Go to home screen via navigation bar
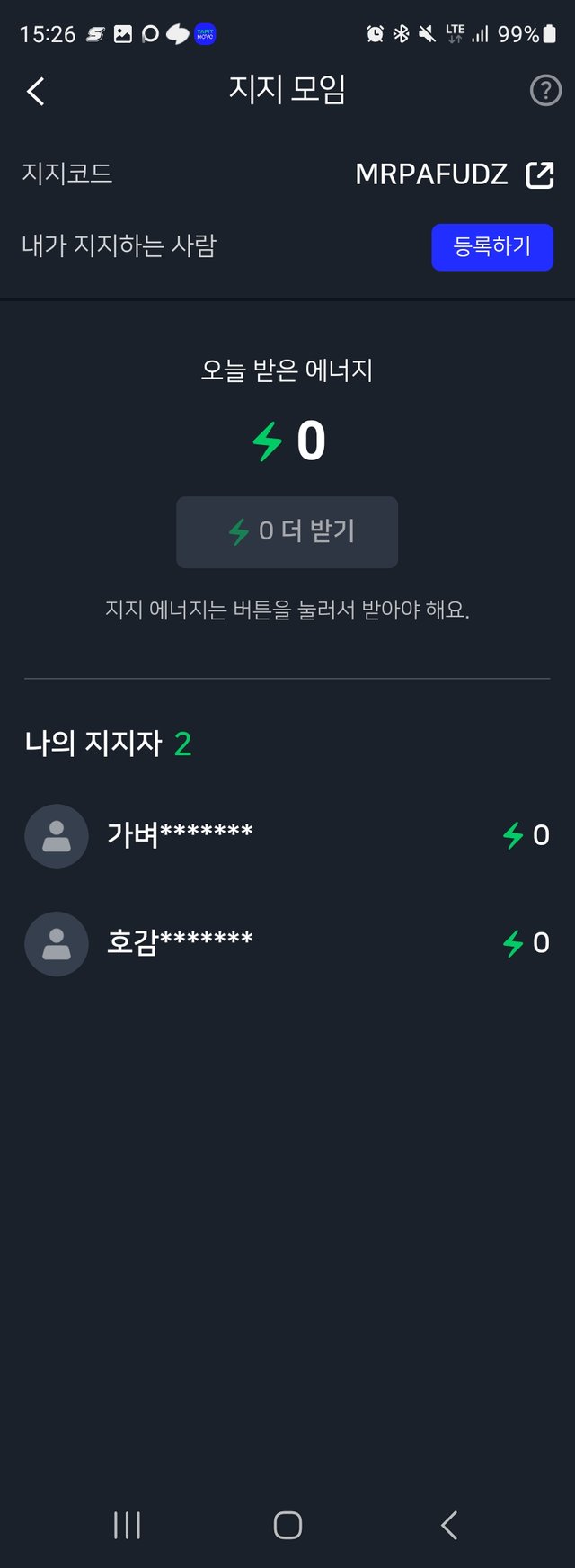575x1568 pixels. click(287, 1525)
